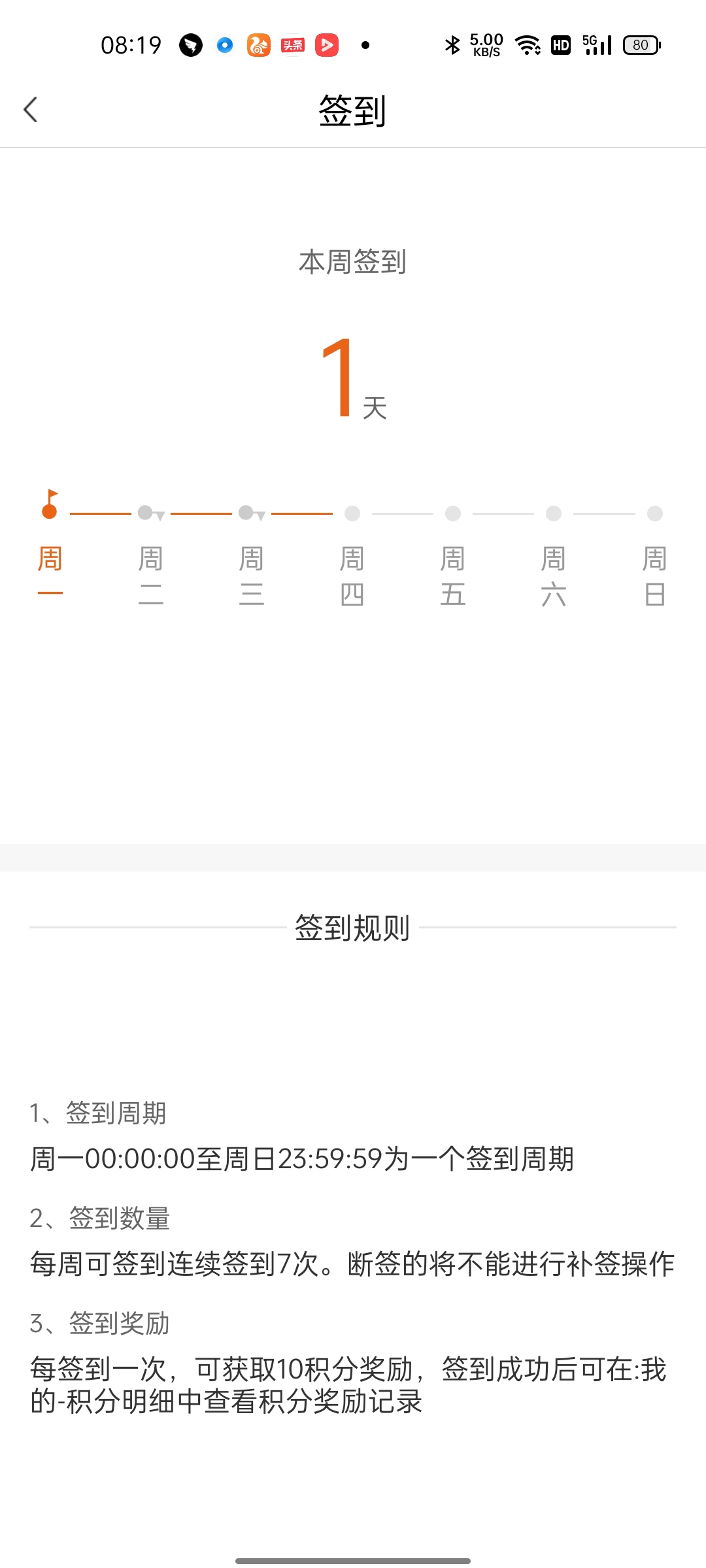Go back from the 签到 page
The width and height of the screenshot is (706, 1568).
pyautogui.click(x=31, y=110)
